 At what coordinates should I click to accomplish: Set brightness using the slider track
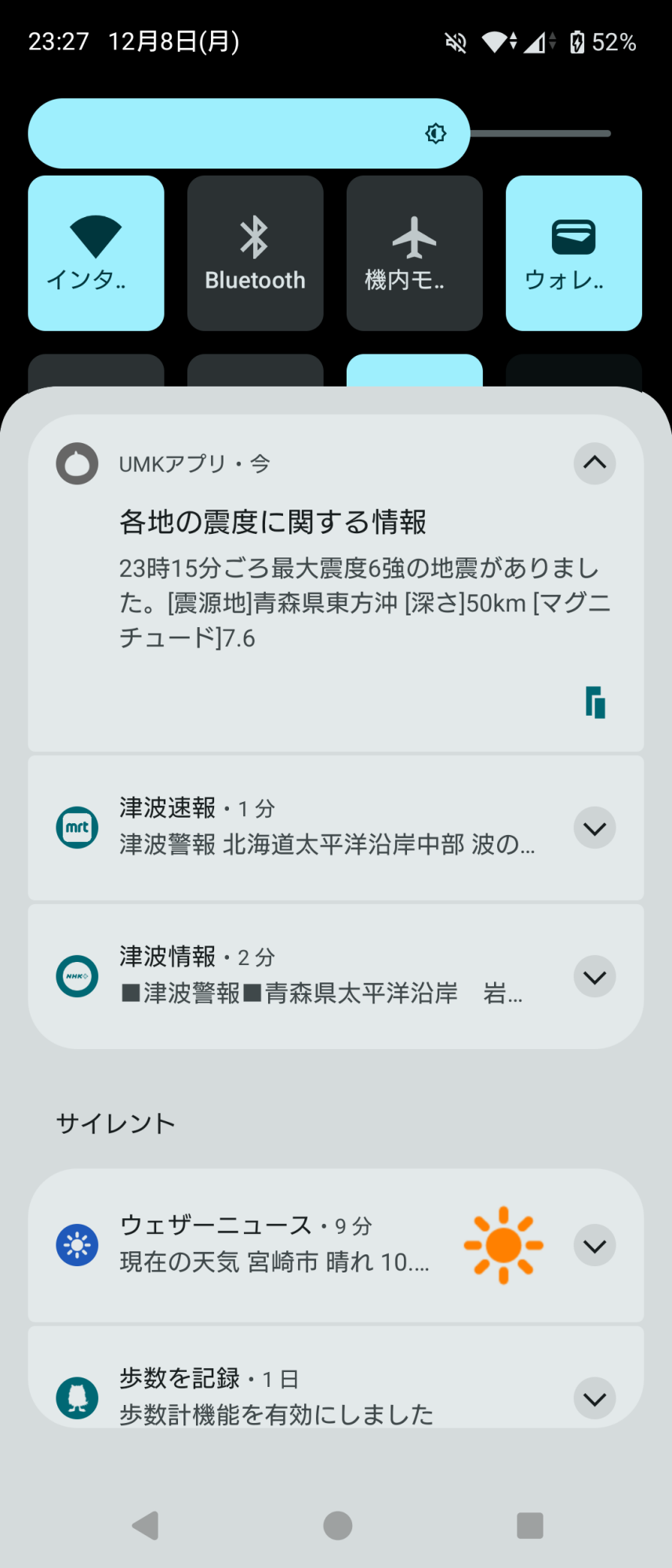coord(541,133)
